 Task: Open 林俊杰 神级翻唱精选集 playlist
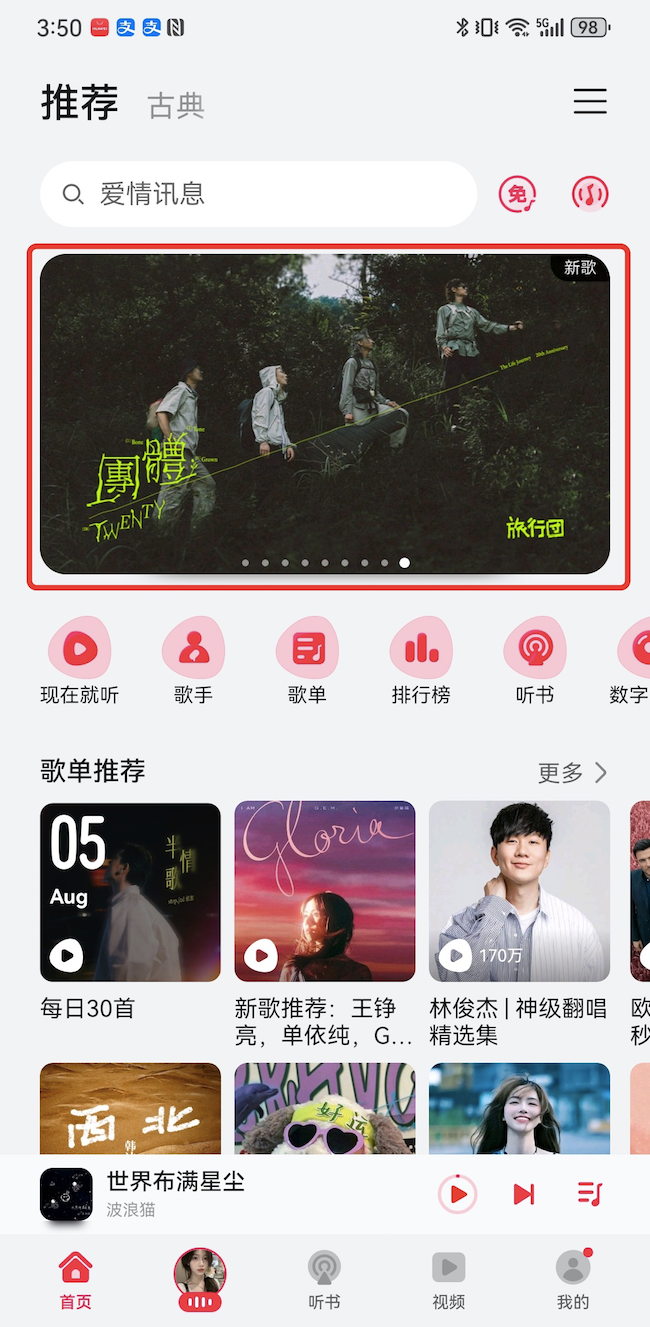pyautogui.click(x=519, y=892)
